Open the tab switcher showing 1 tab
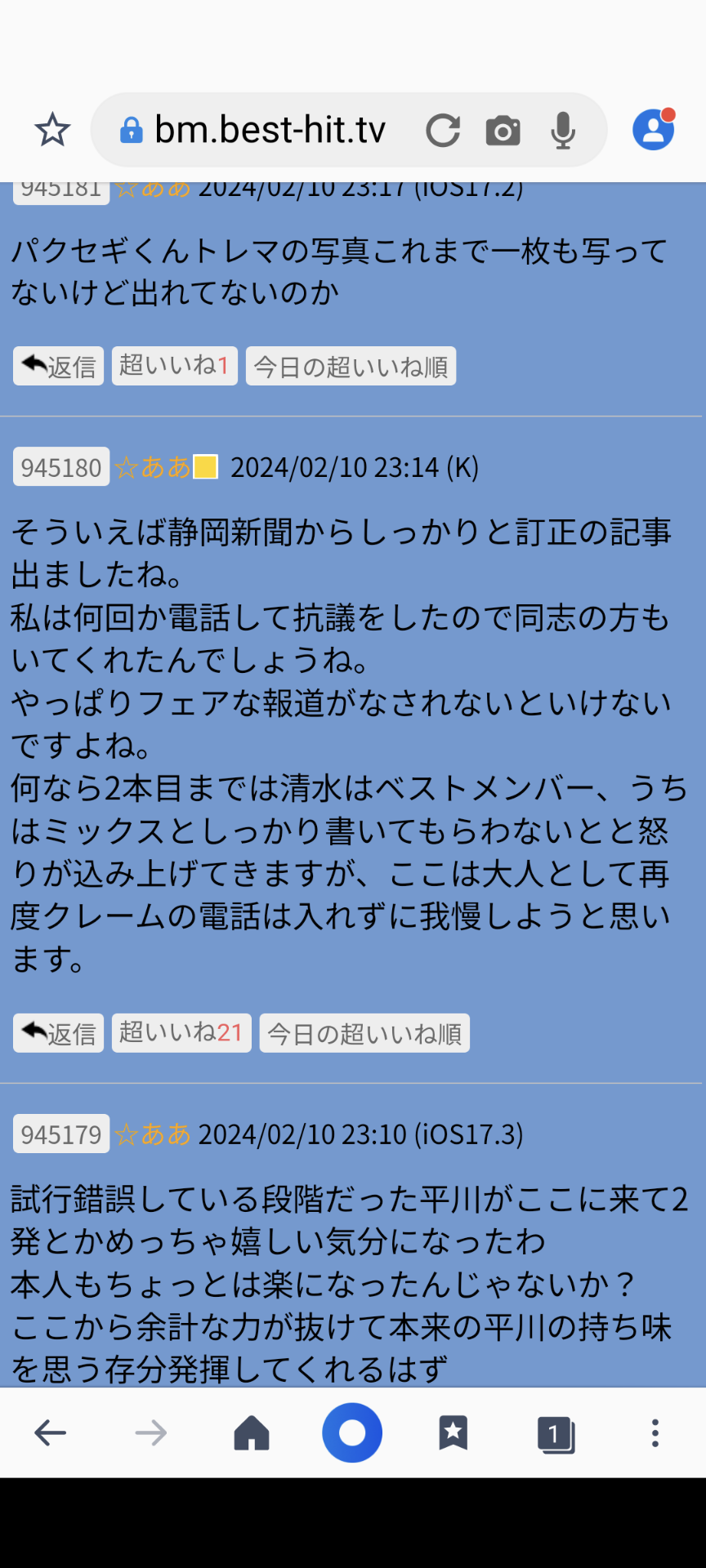 (556, 1433)
